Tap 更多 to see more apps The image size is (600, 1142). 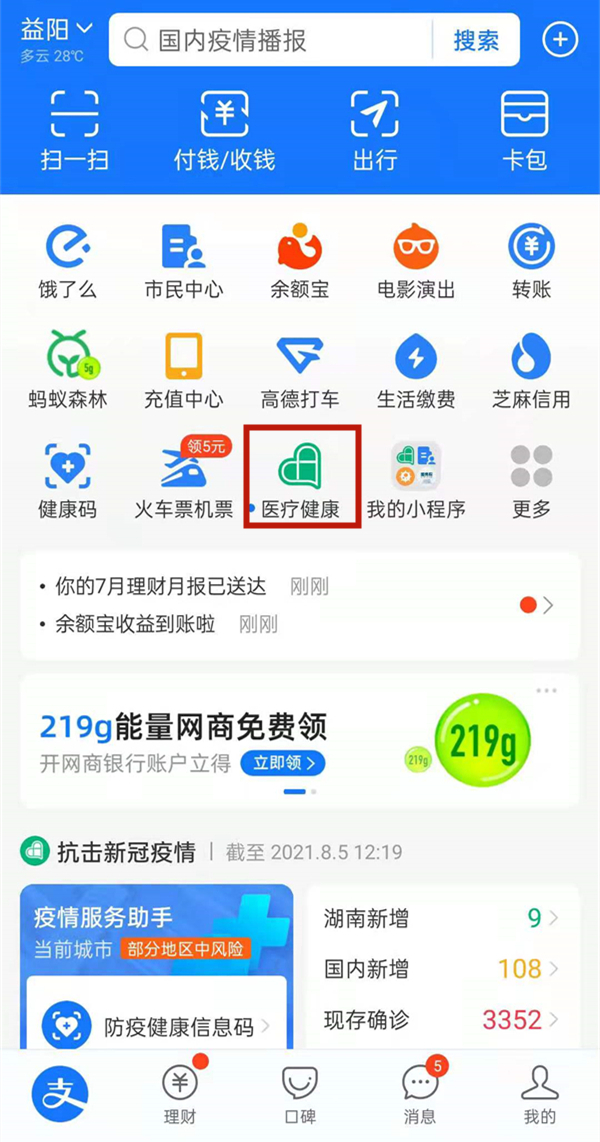[531, 480]
